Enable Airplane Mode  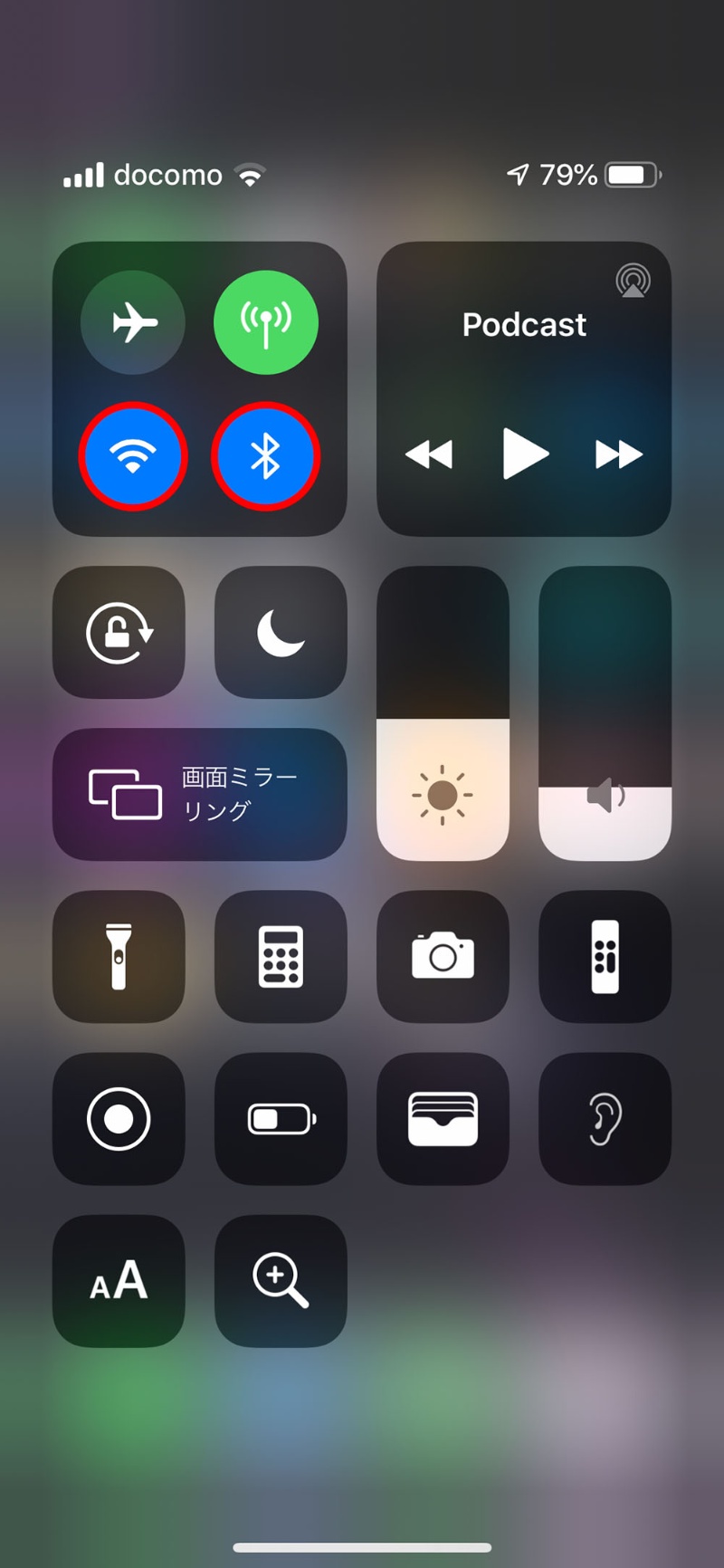133,322
